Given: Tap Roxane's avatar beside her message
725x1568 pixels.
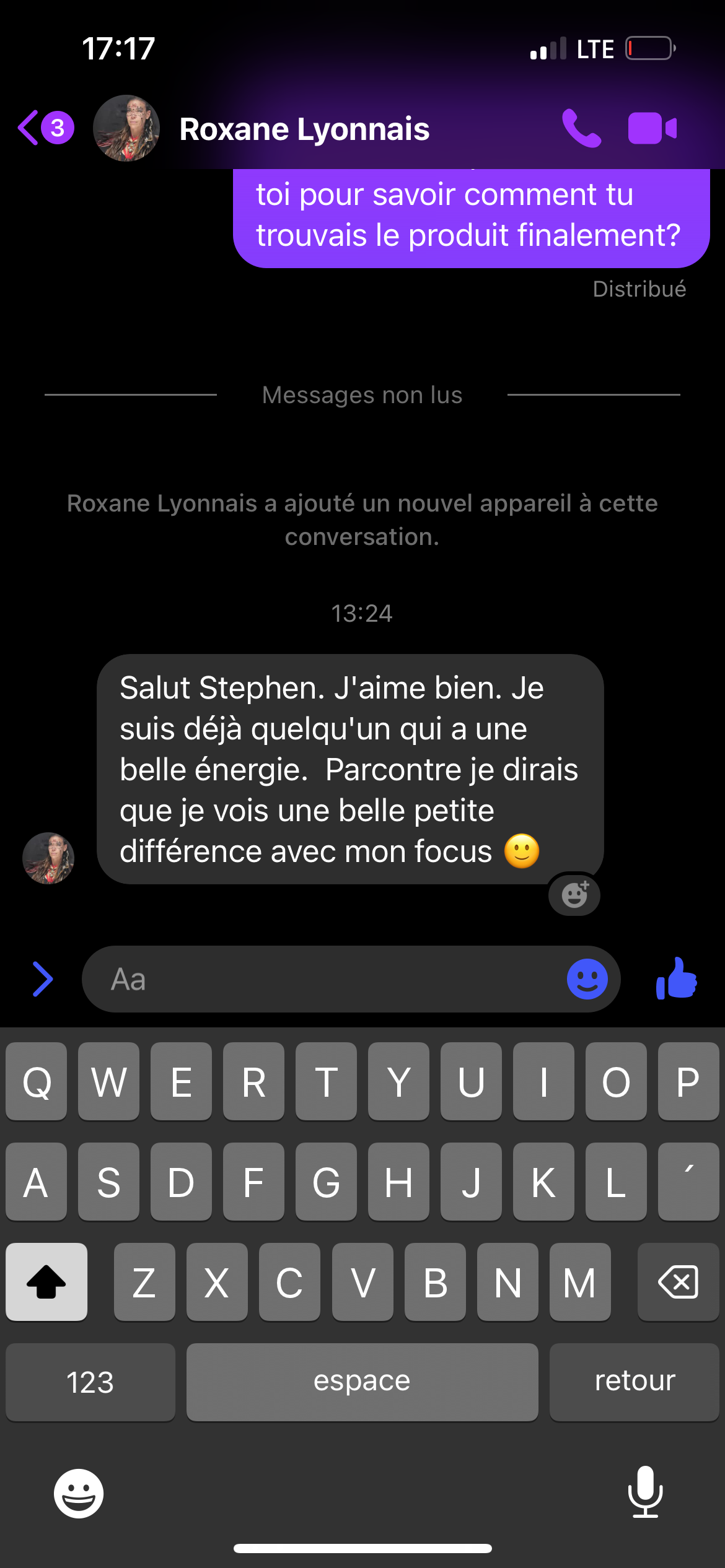Looking at the screenshot, I should (x=48, y=858).
